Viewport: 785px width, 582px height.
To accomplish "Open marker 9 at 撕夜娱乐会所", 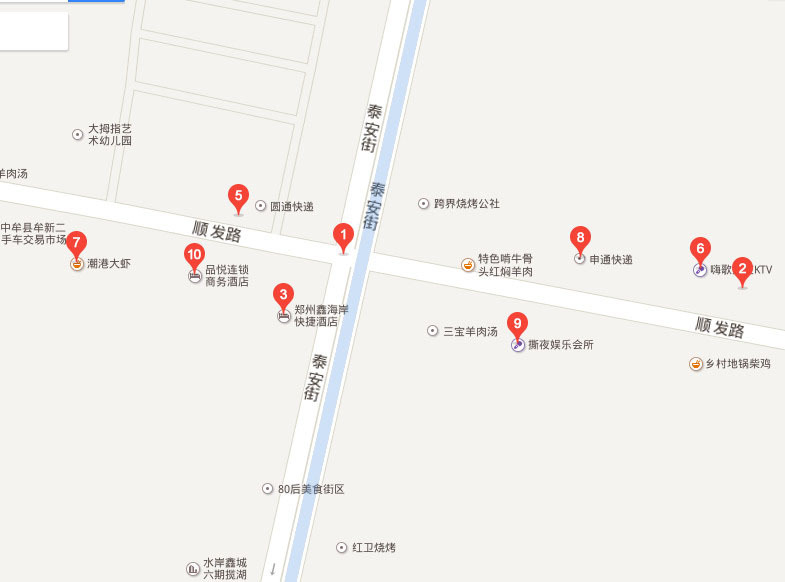I will click(x=517, y=324).
